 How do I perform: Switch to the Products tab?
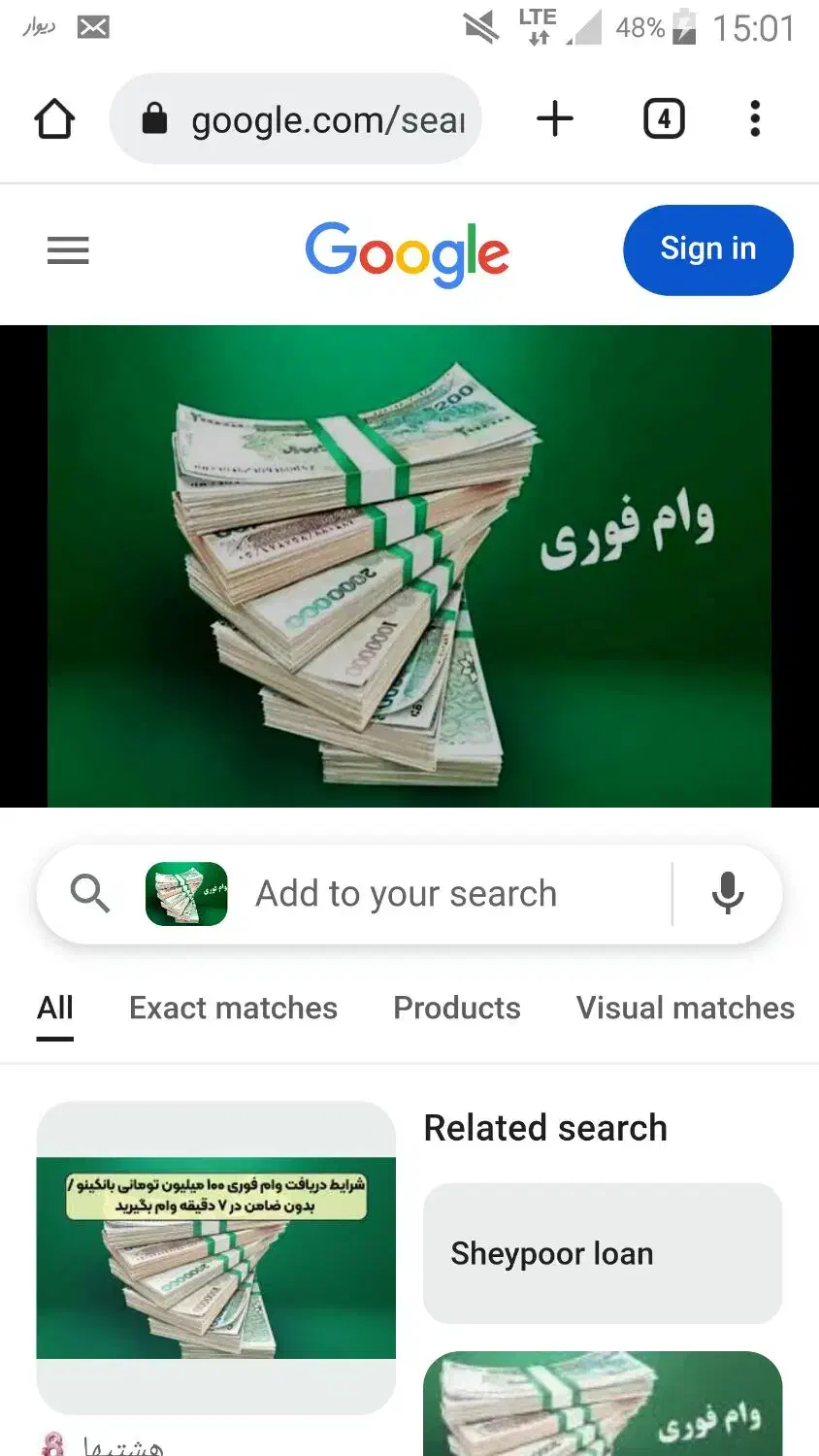click(x=456, y=1009)
